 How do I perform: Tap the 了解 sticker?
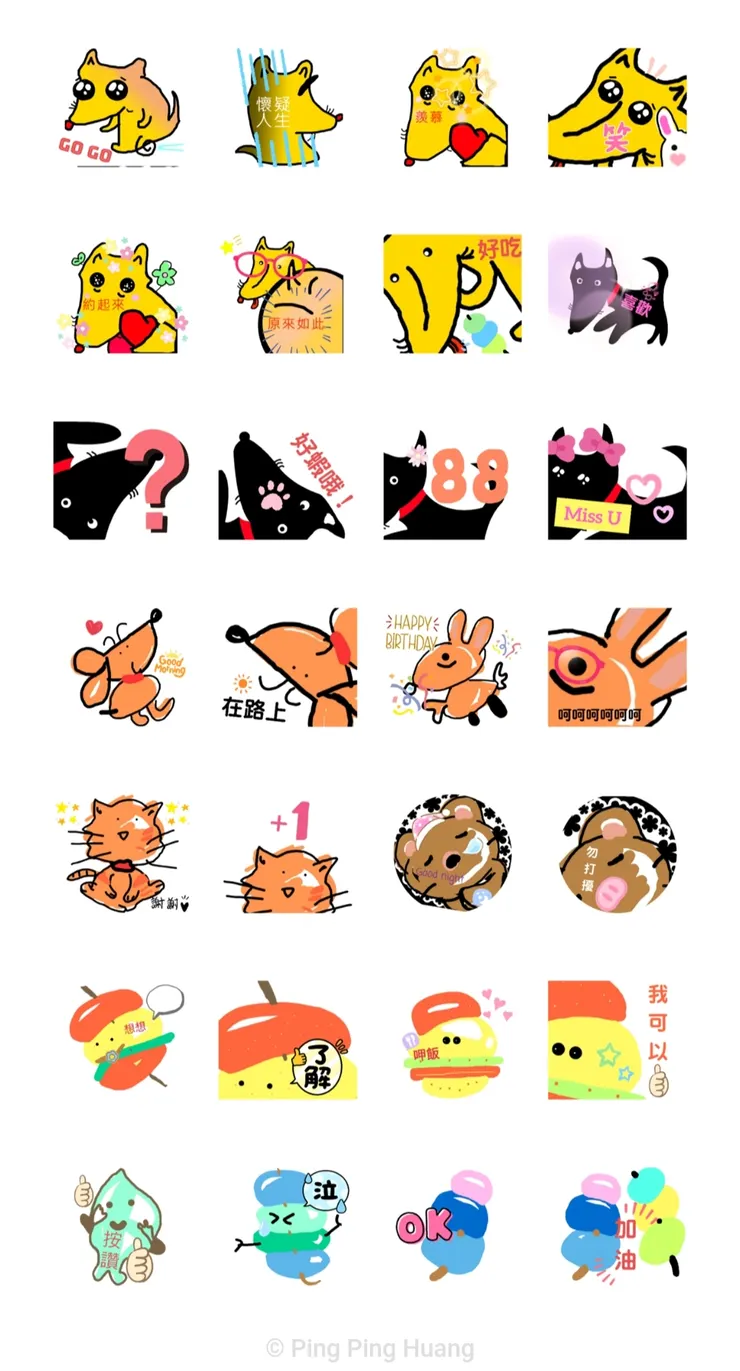287,1040
